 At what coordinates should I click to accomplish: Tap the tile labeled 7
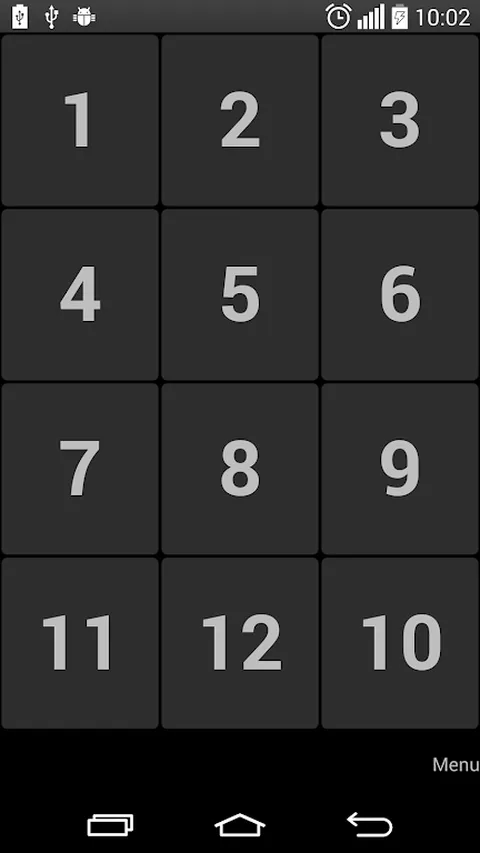point(80,468)
